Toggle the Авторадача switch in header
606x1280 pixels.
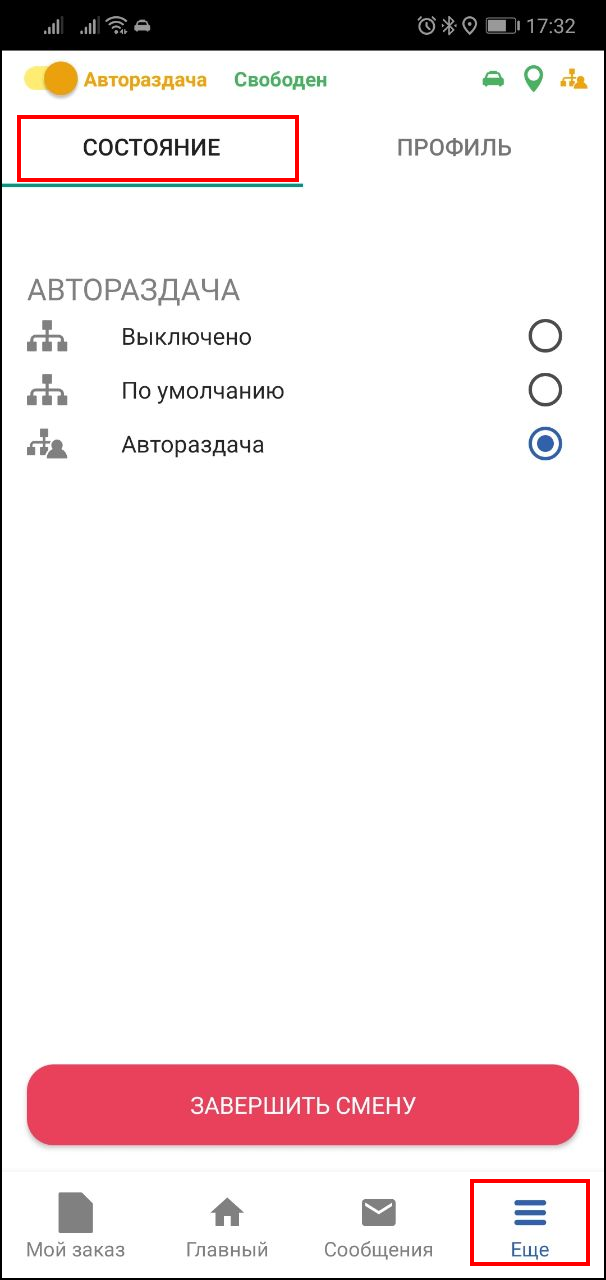point(50,79)
